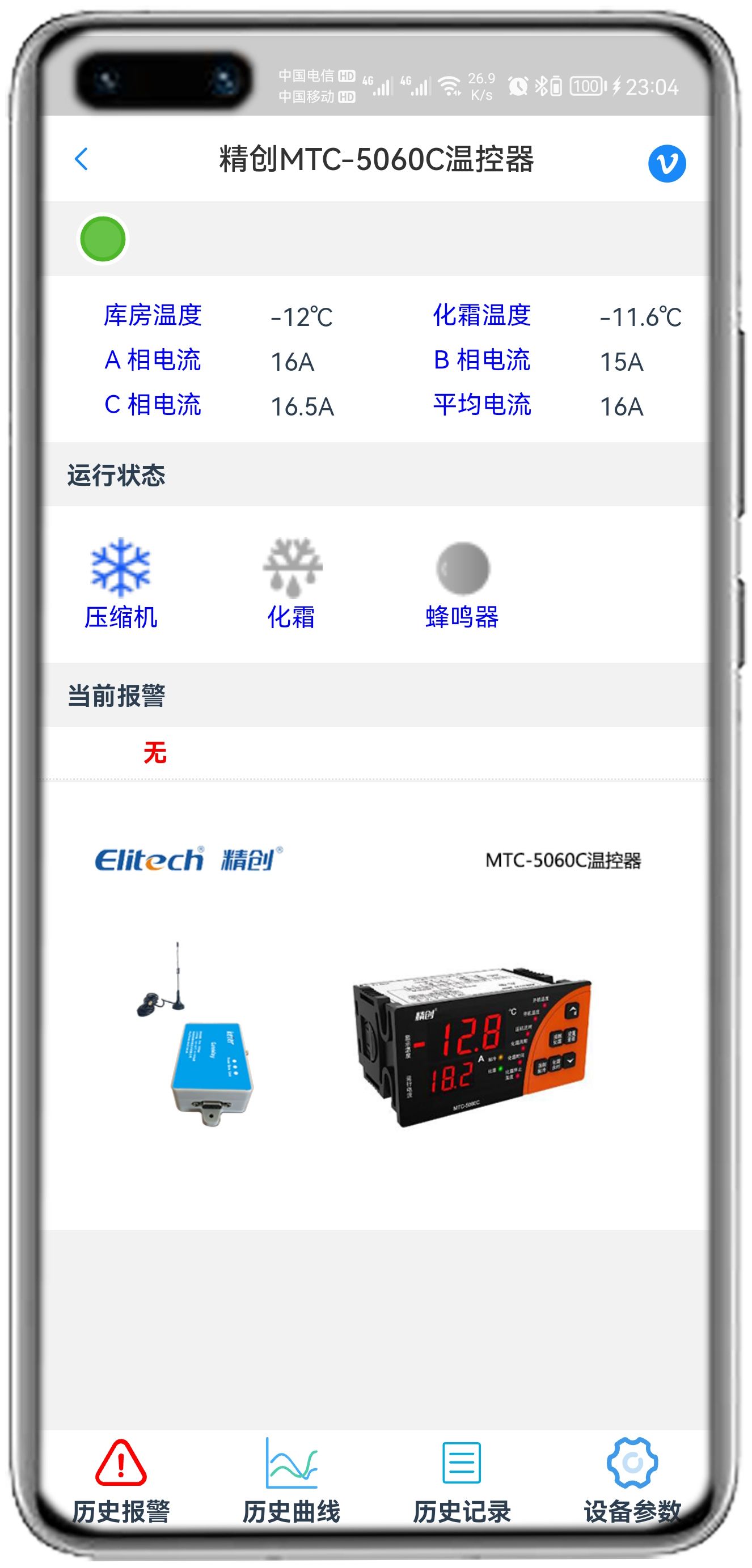Click the 无 alarm status text

157,753
